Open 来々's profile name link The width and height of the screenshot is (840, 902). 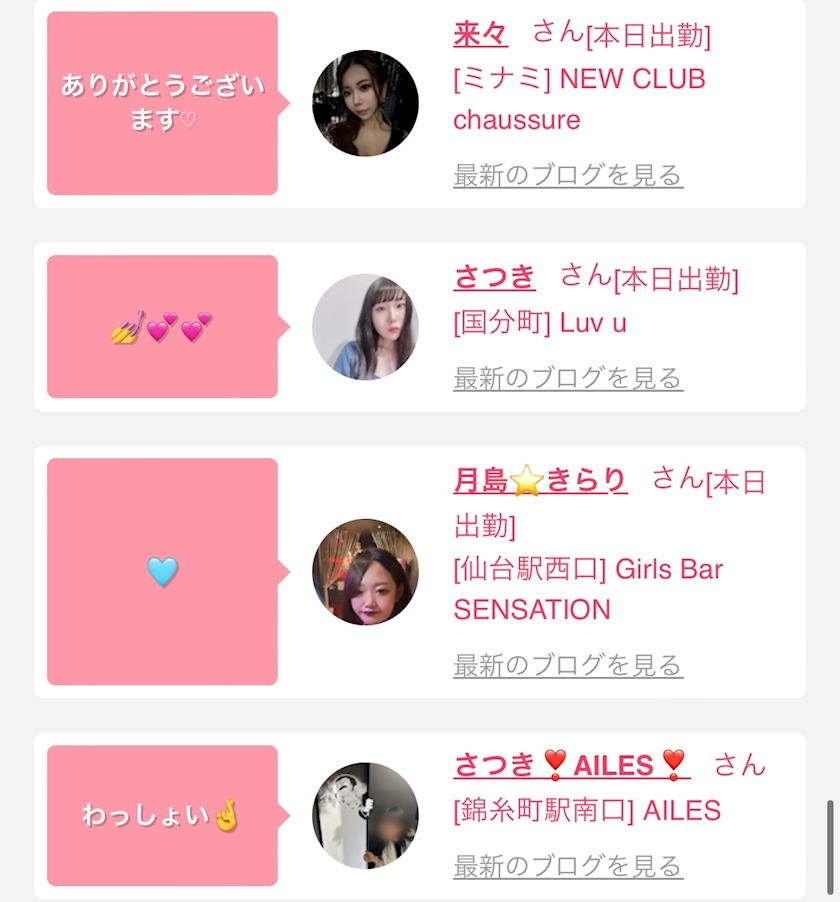coord(480,35)
